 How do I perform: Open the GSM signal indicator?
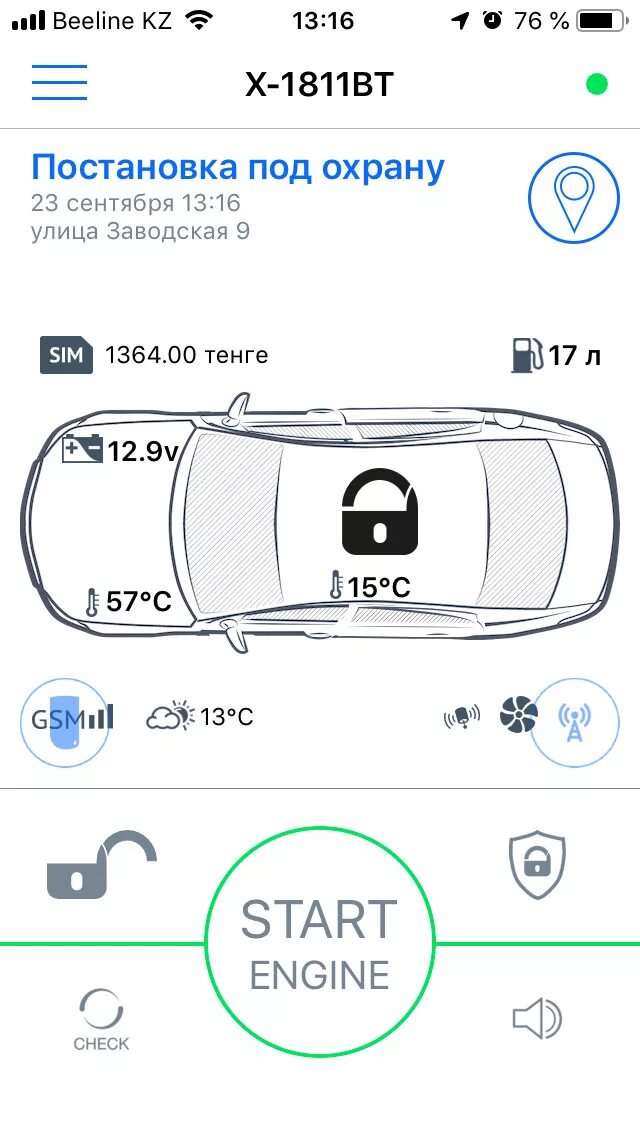[x=66, y=718]
